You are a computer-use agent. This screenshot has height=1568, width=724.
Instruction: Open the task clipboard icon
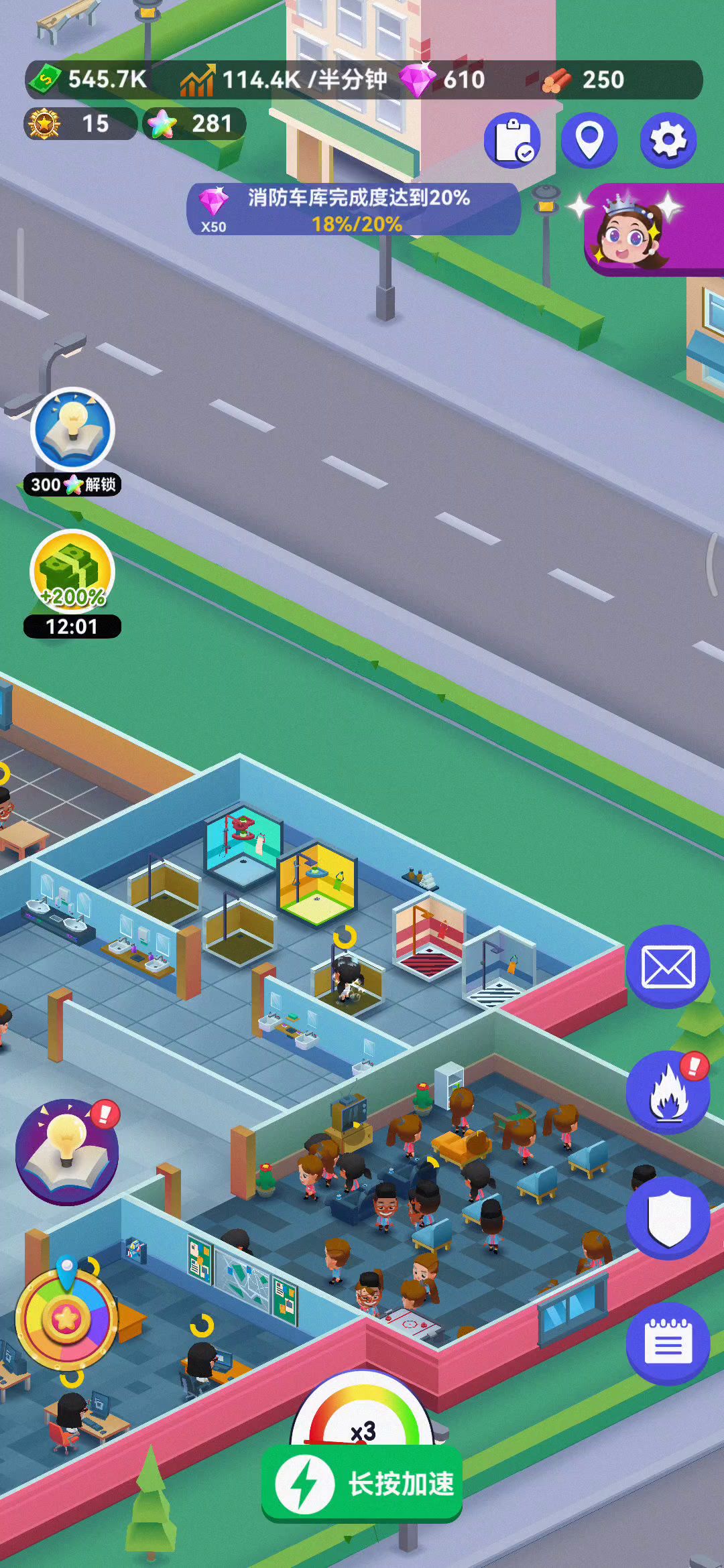[x=512, y=141]
